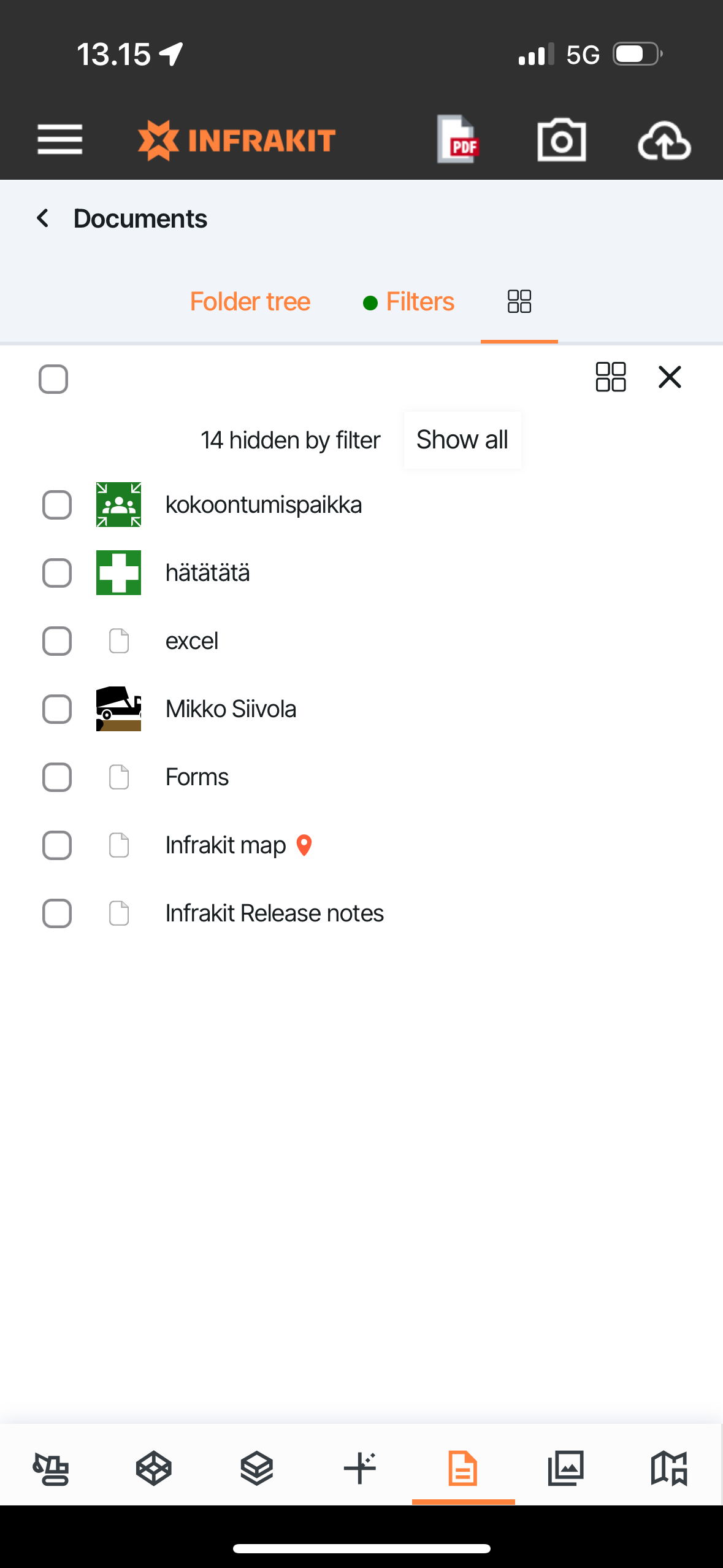The image size is (723, 1568).
Task: Open Infrakit map document
Action: point(225,845)
